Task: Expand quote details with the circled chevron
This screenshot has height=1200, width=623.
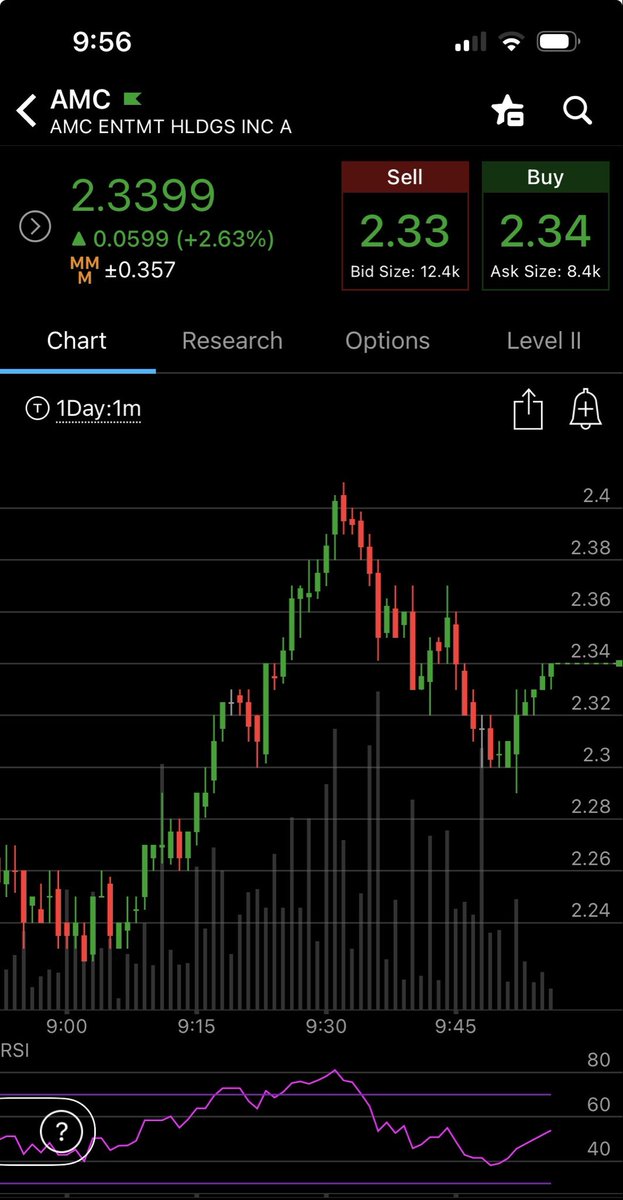Action: (x=35, y=227)
